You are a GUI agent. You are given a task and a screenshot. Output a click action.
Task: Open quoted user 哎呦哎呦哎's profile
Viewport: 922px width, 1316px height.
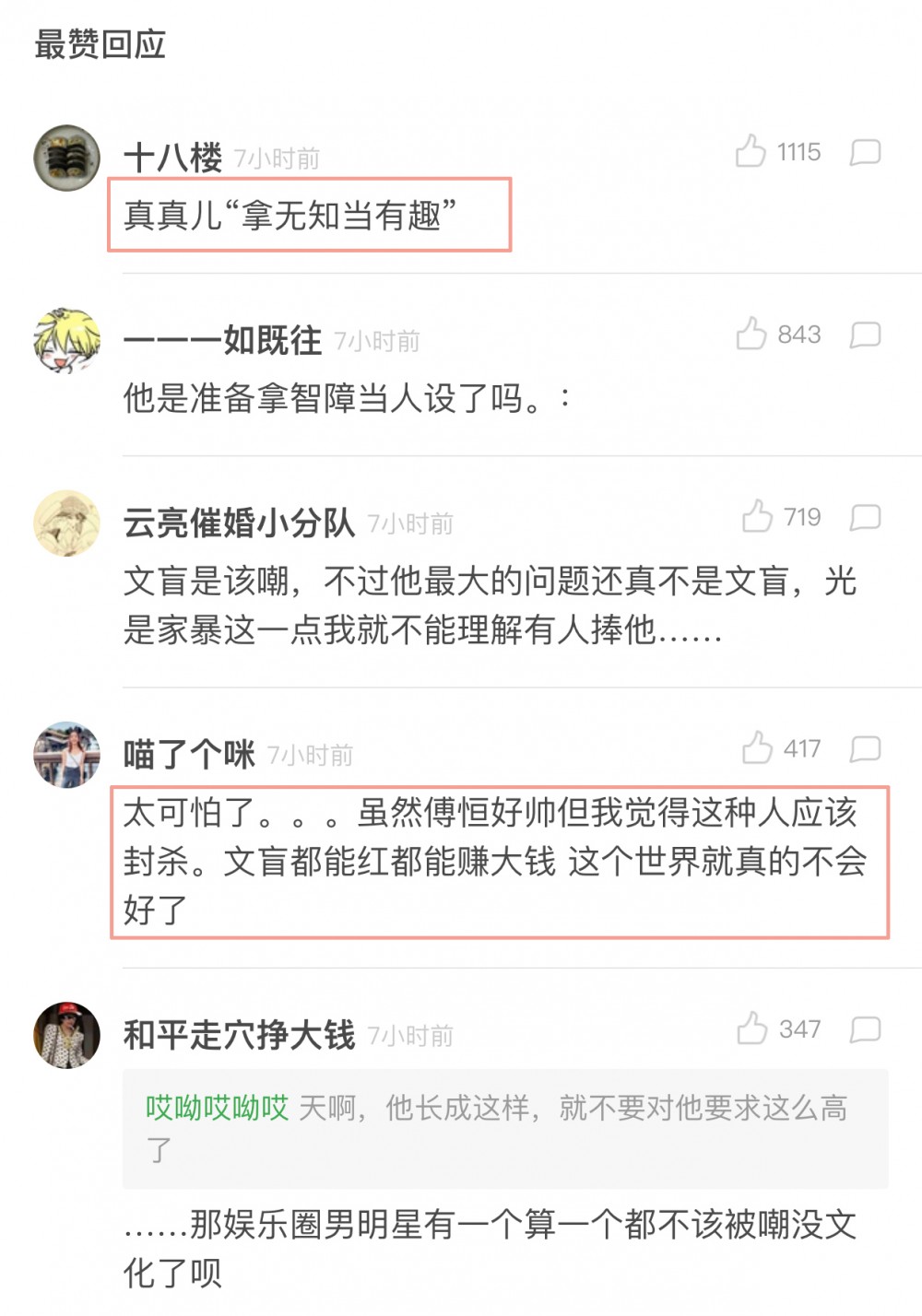tap(217, 1107)
